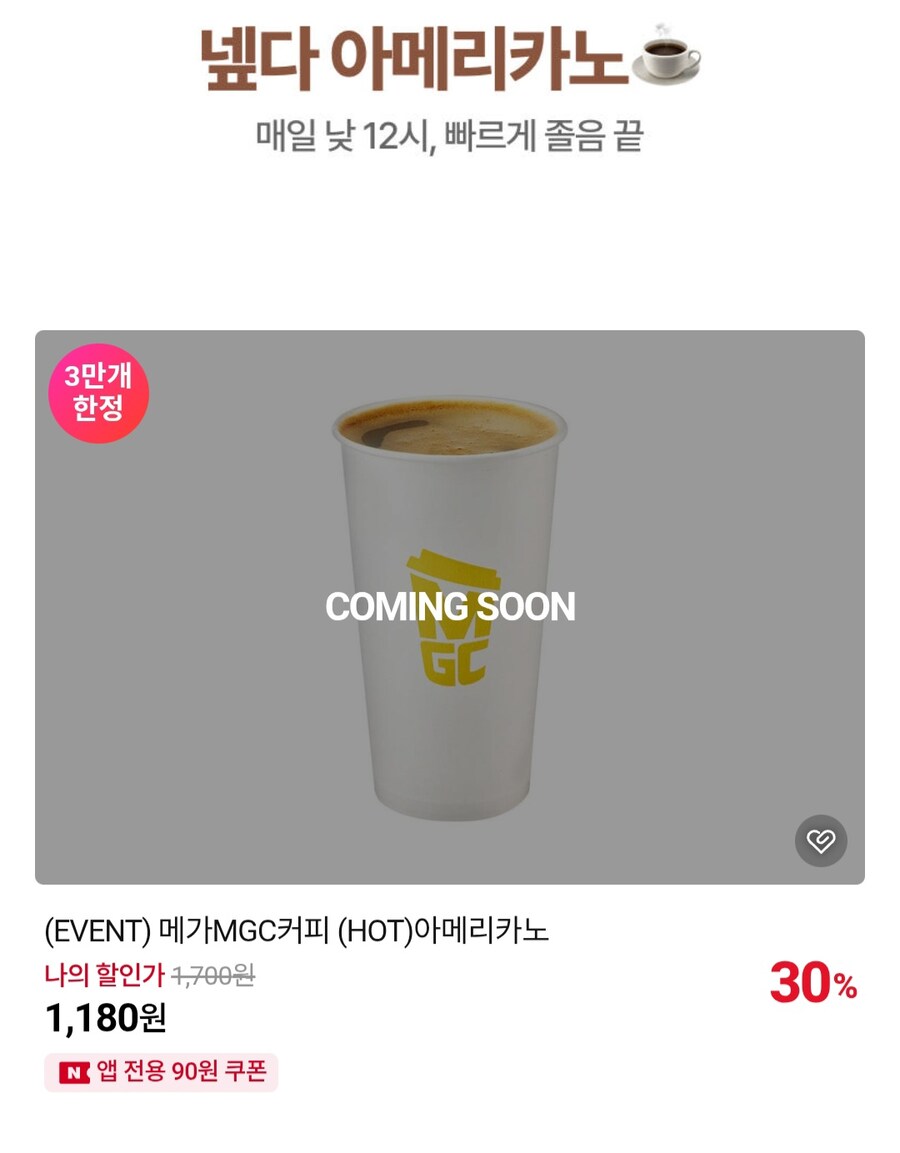
Task: Open the 메가MGC커피 (HOT)아메리카노 product card
Action: click(449, 606)
